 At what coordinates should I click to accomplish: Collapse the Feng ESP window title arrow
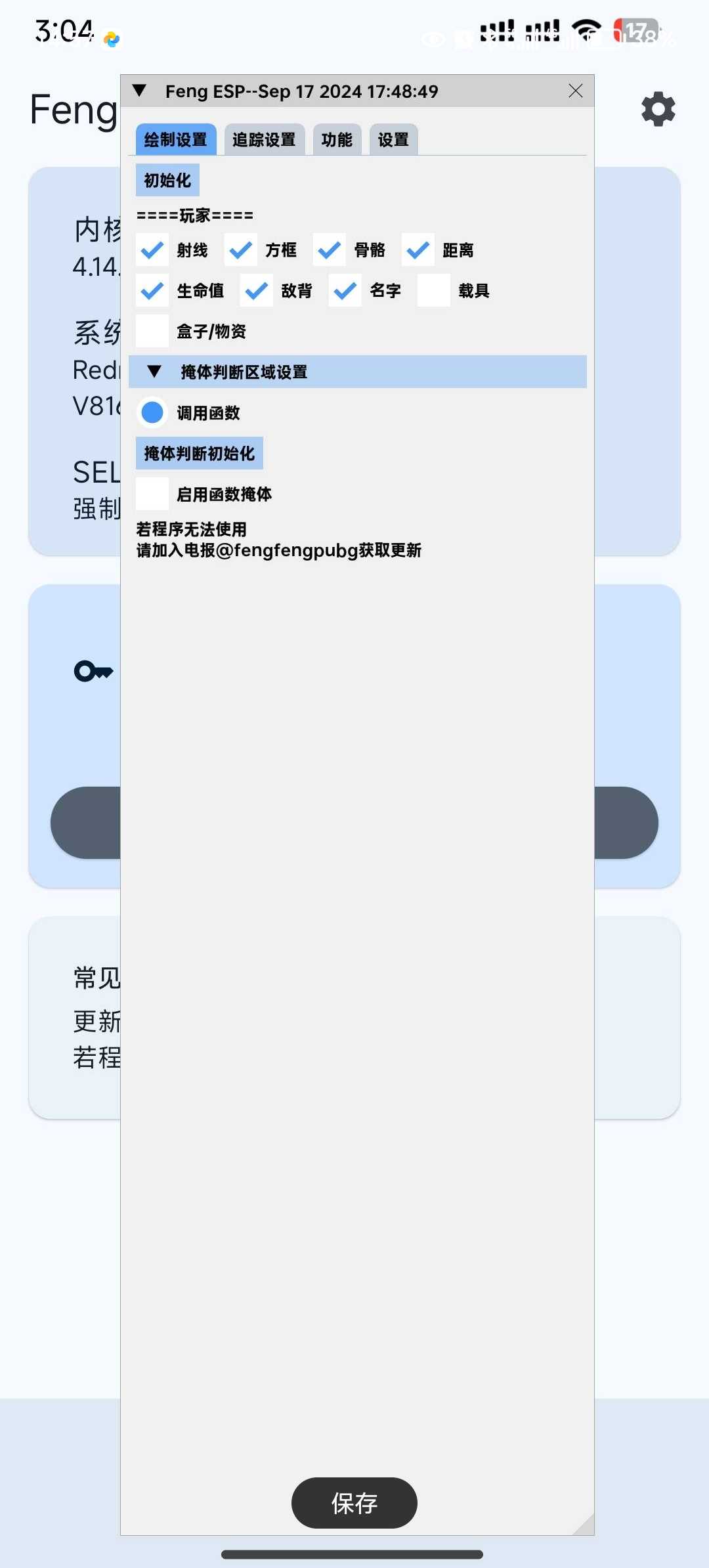pos(139,91)
